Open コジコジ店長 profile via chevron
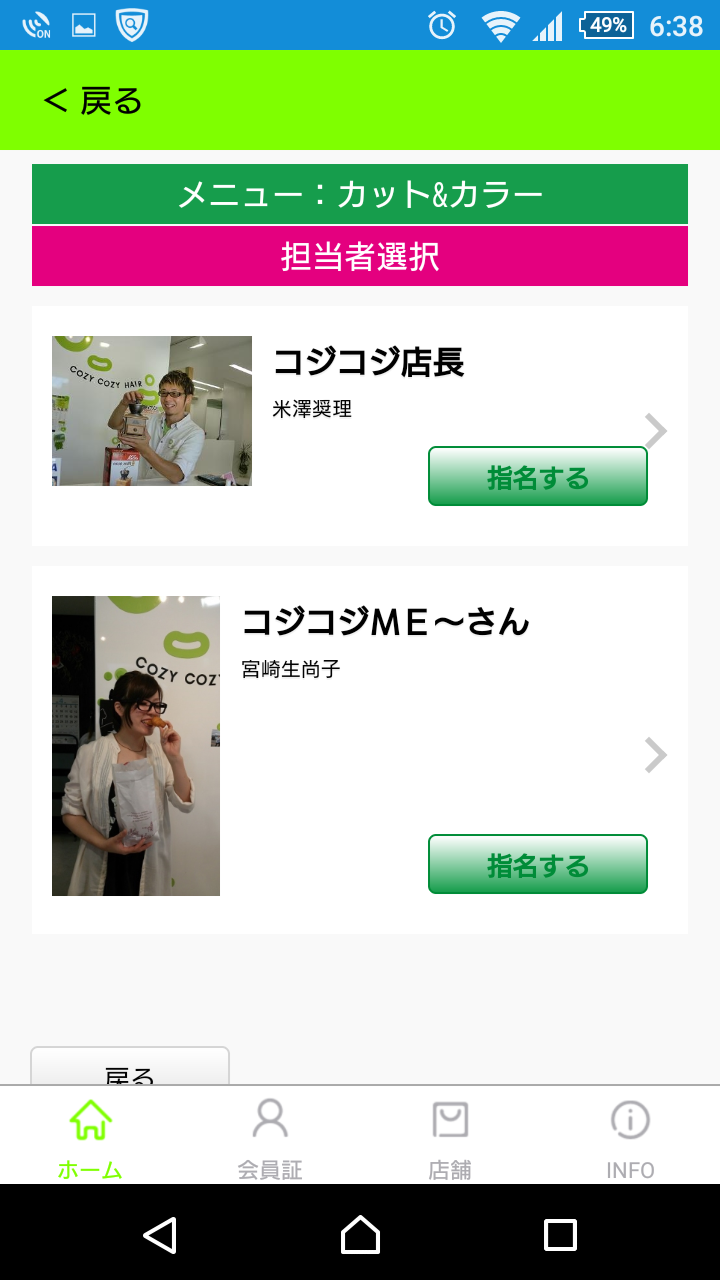Viewport: 720px width, 1280px height. tap(655, 431)
